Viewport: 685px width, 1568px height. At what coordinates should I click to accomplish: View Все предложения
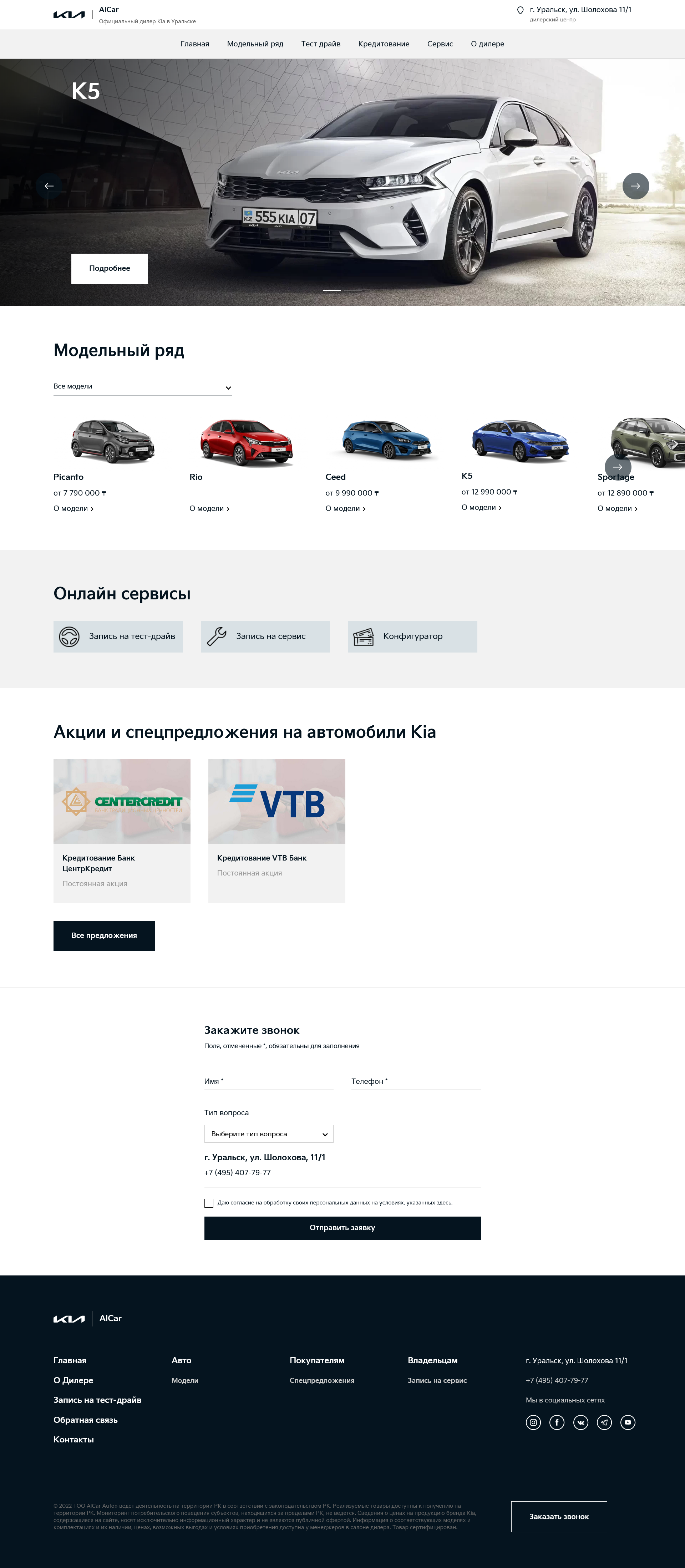point(104,935)
